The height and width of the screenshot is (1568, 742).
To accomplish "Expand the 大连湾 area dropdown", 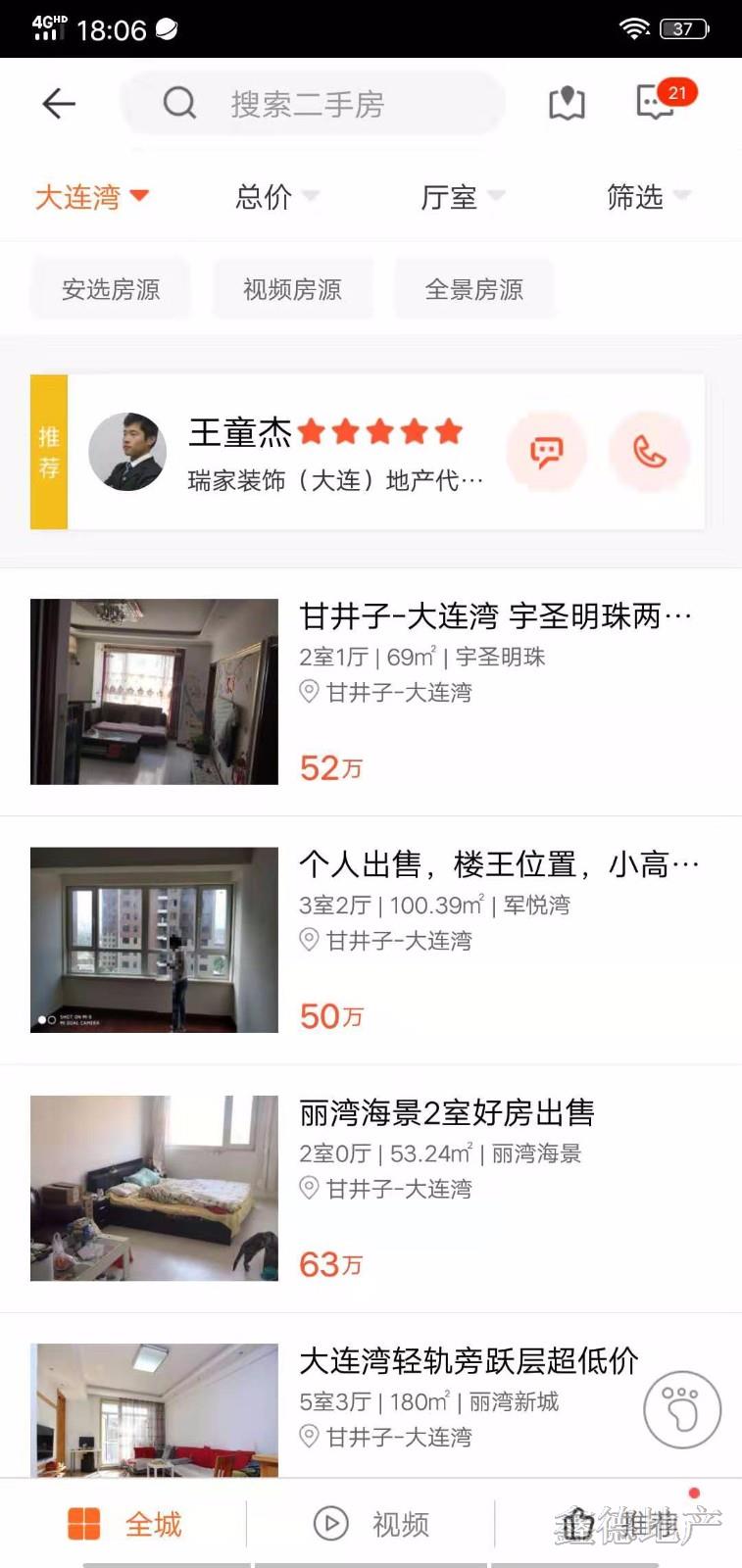I will 91,197.
